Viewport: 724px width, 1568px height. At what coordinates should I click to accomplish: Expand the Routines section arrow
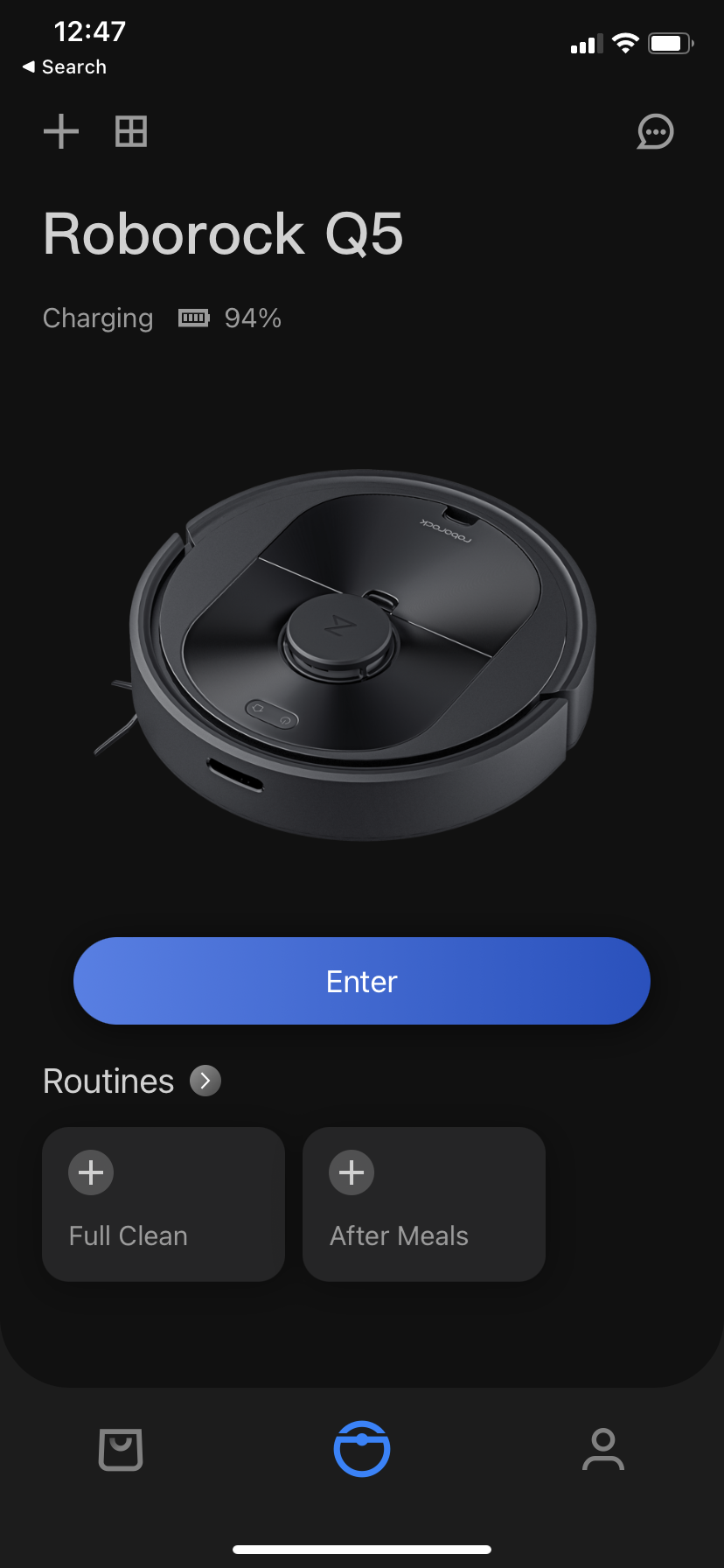(205, 1081)
